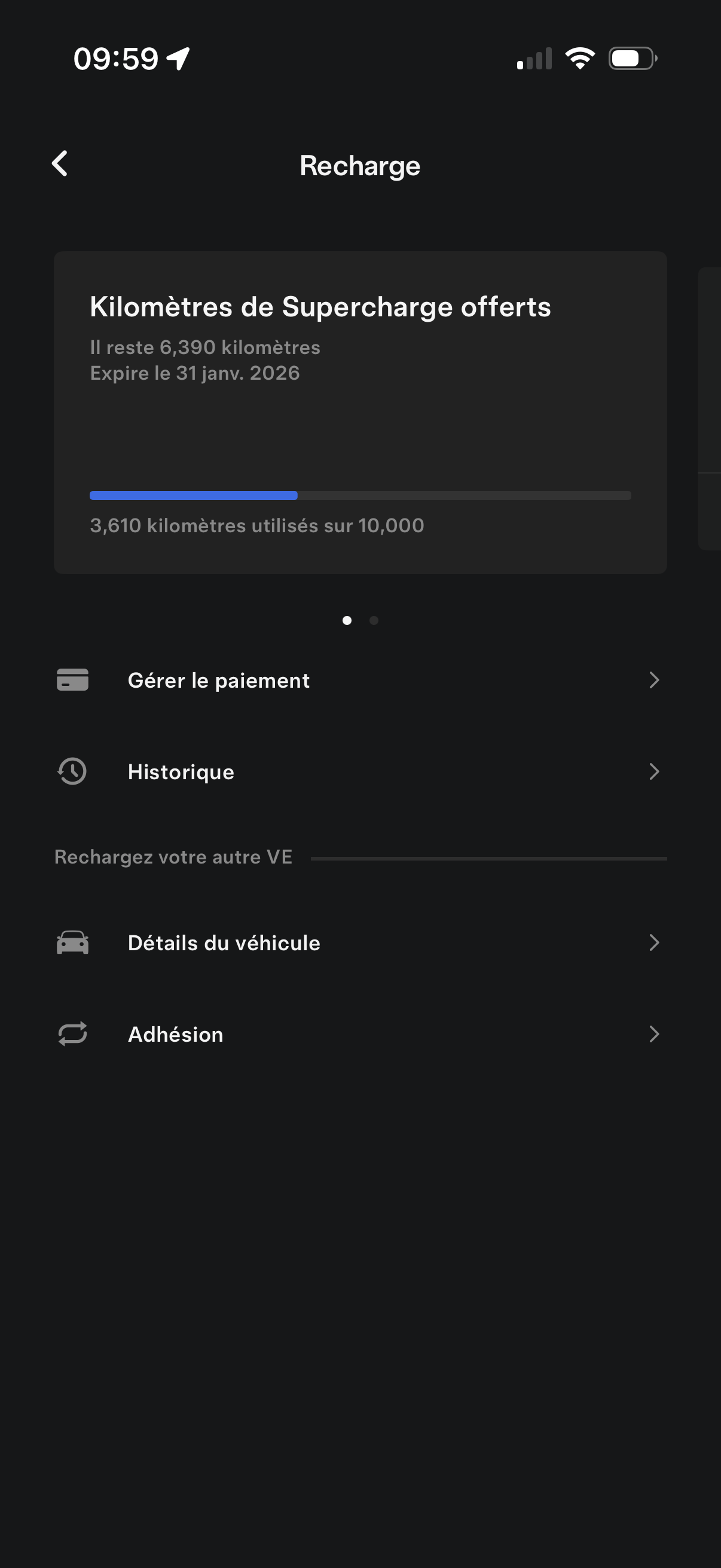Open Historique of charging sessions
The width and height of the screenshot is (721, 1568).
pos(359,772)
